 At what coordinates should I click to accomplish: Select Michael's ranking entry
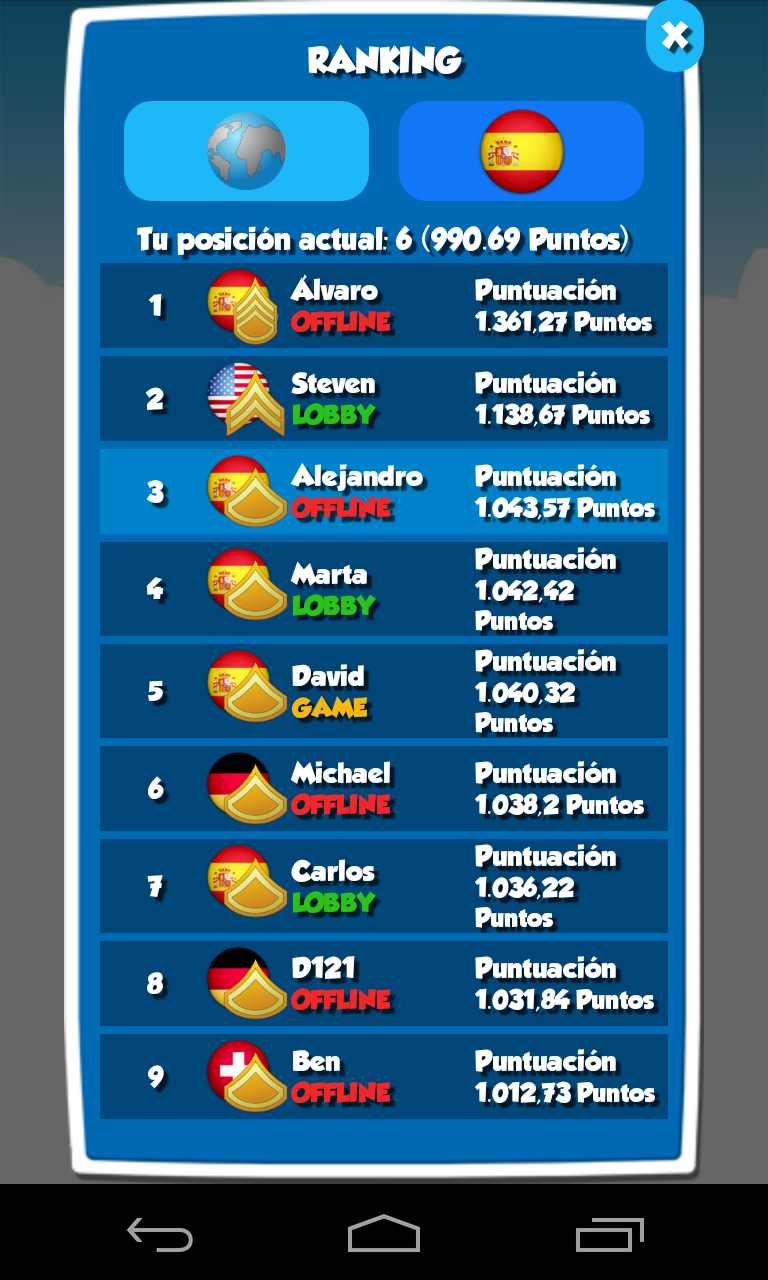point(383,788)
